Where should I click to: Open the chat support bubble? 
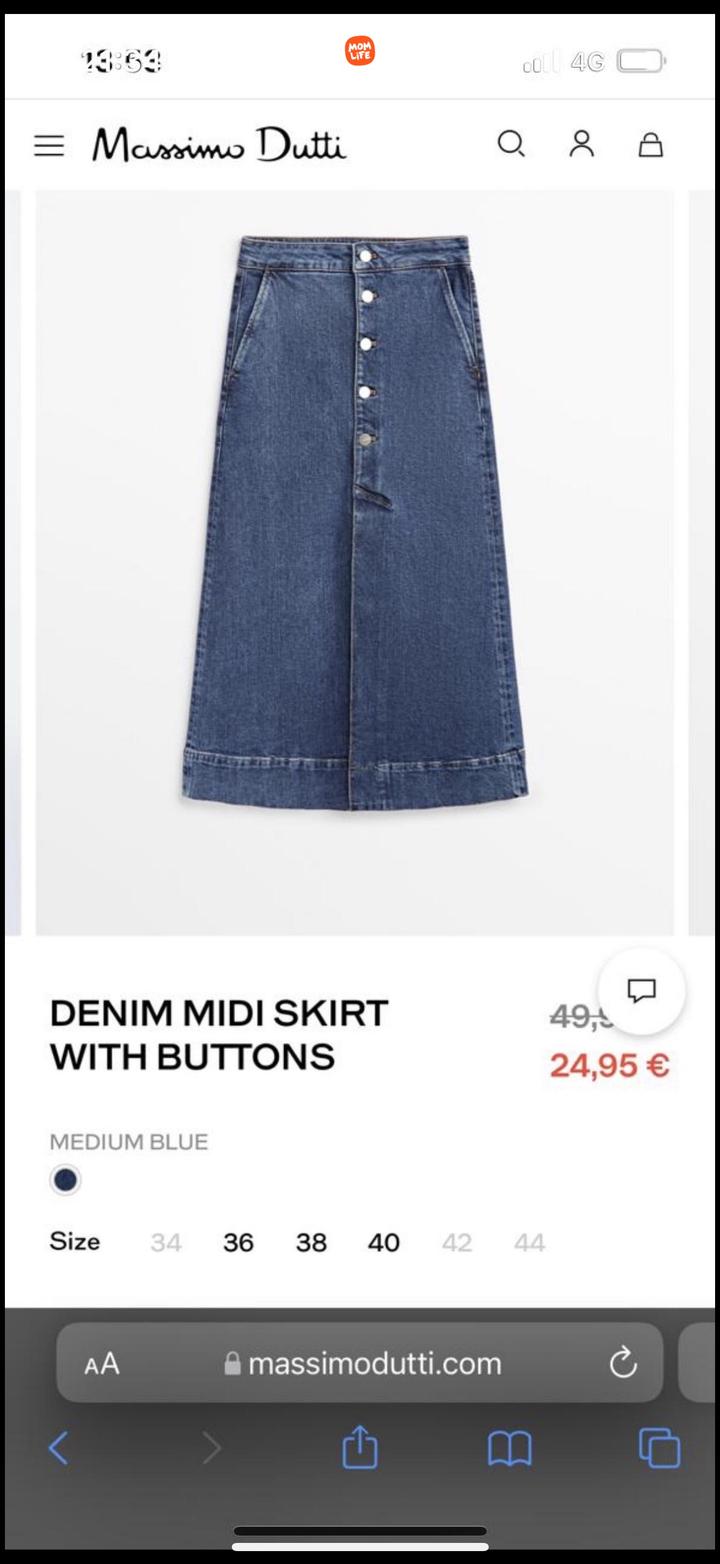click(x=641, y=990)
